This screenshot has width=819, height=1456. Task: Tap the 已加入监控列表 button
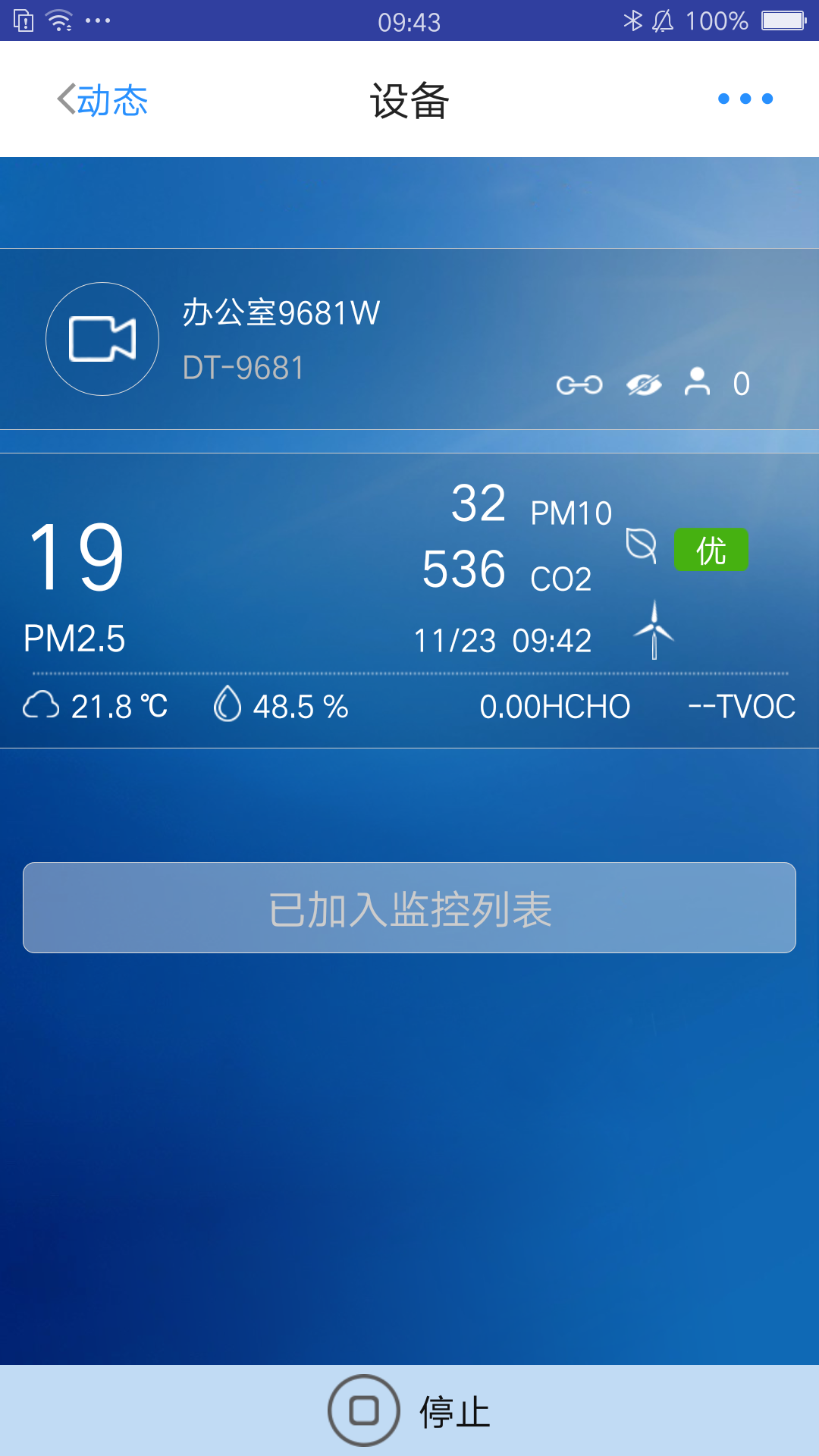tap(409, 908)
